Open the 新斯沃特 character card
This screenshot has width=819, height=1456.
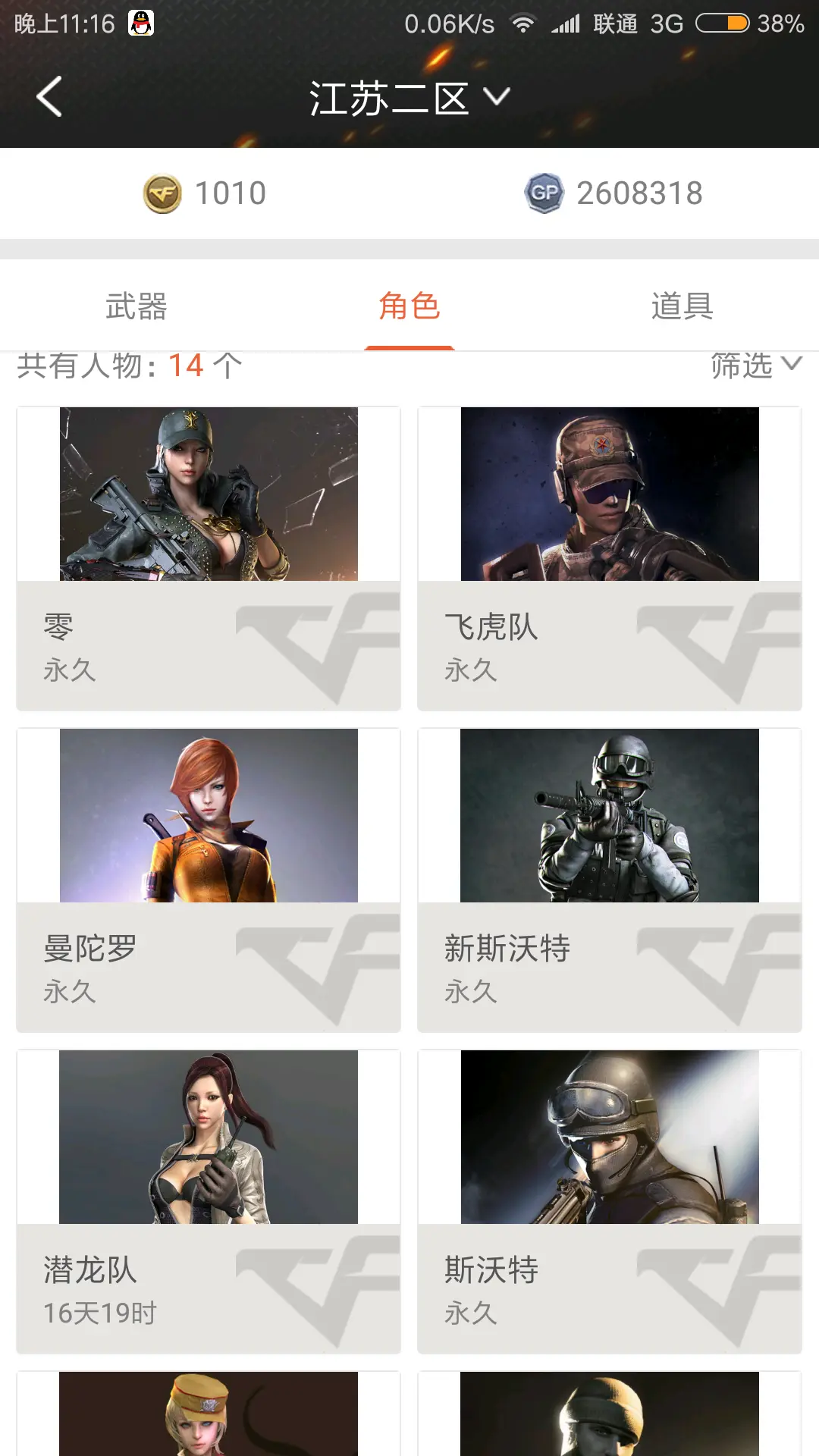610,880
